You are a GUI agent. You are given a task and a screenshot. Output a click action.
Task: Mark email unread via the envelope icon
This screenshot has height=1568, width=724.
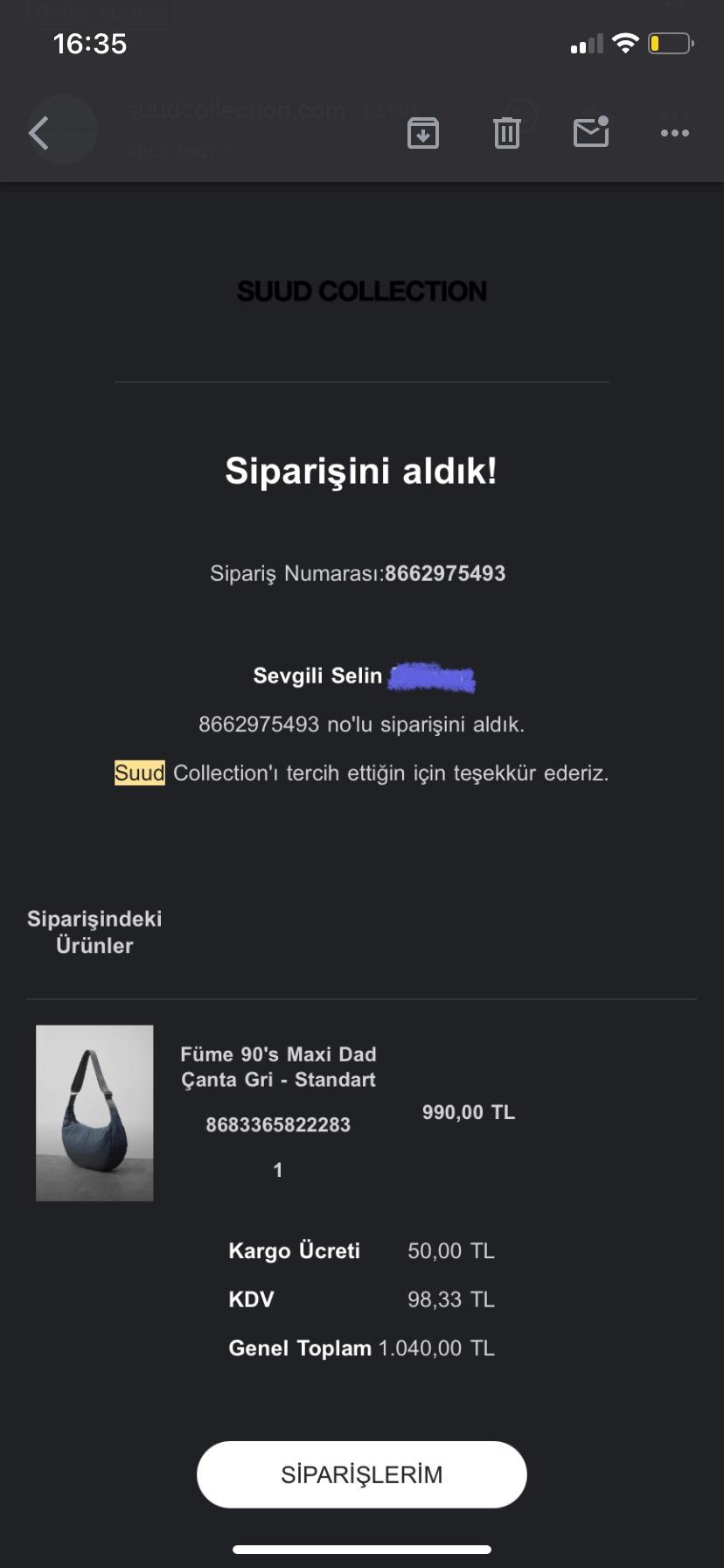tap(590, 132)
